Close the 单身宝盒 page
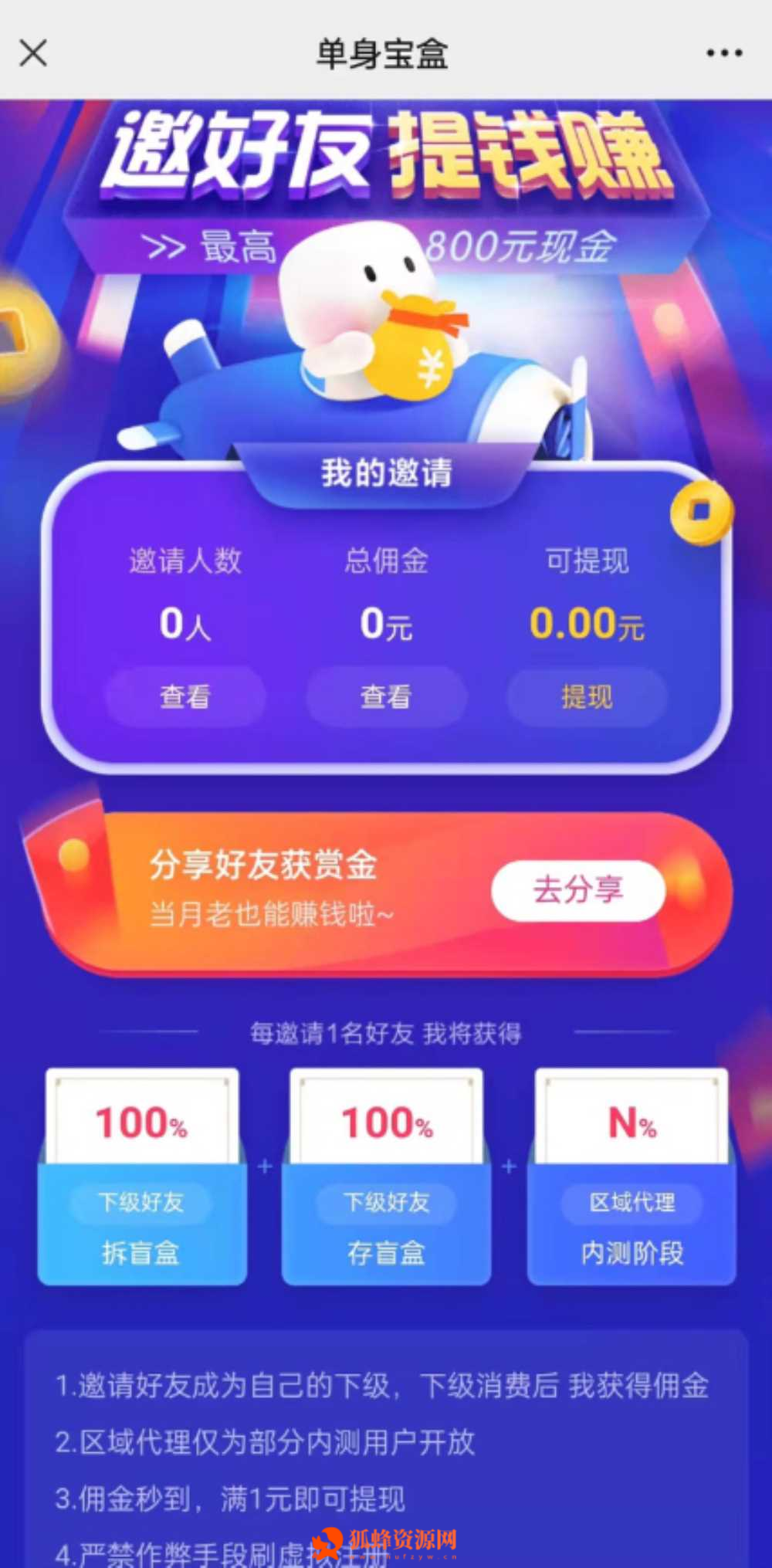The image size is (772, 1568). tap(33, 53)
